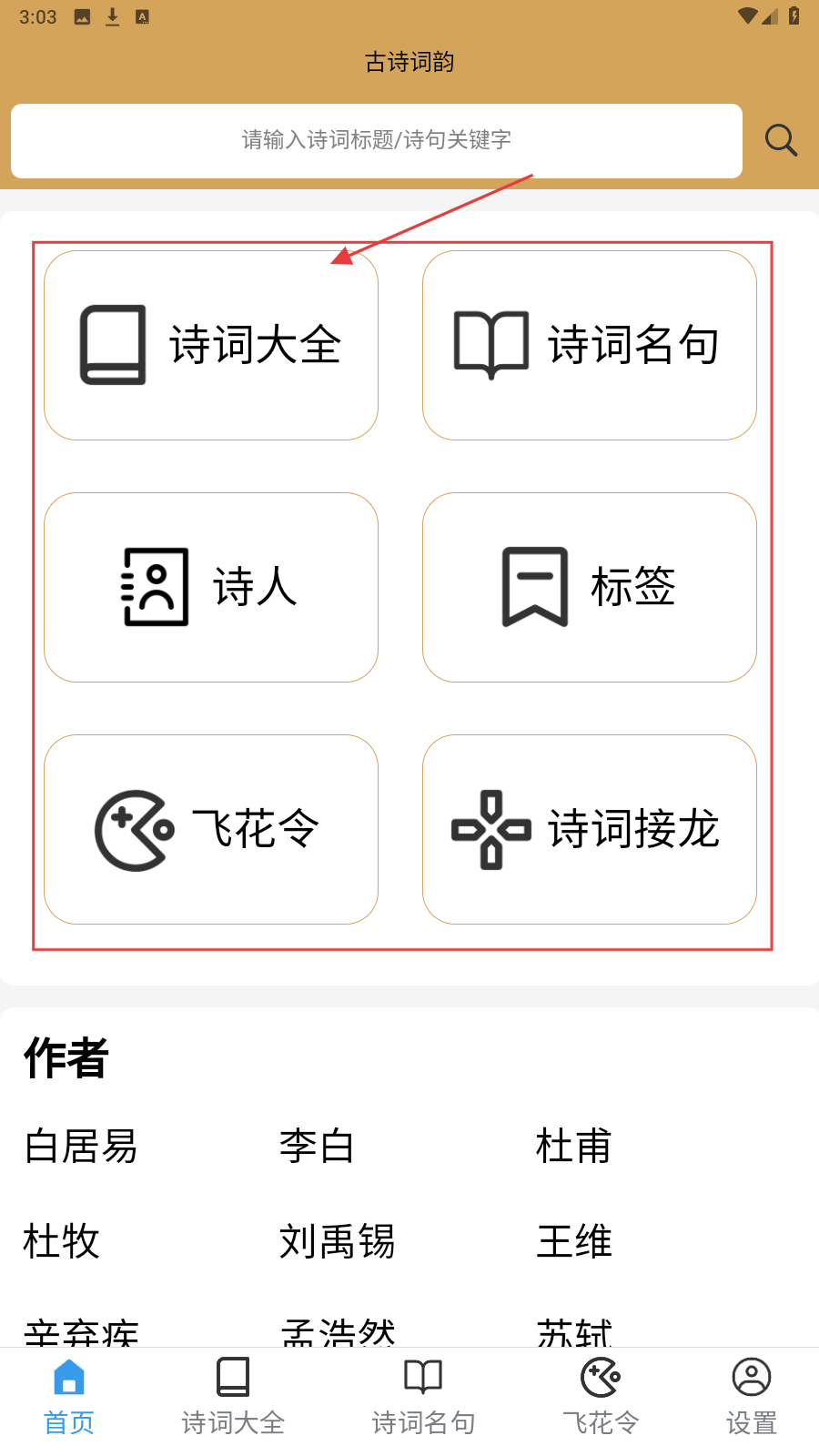Open the 诗词名句 card
This screenshot has height=1456, width=819.
(x=589, y=346)
